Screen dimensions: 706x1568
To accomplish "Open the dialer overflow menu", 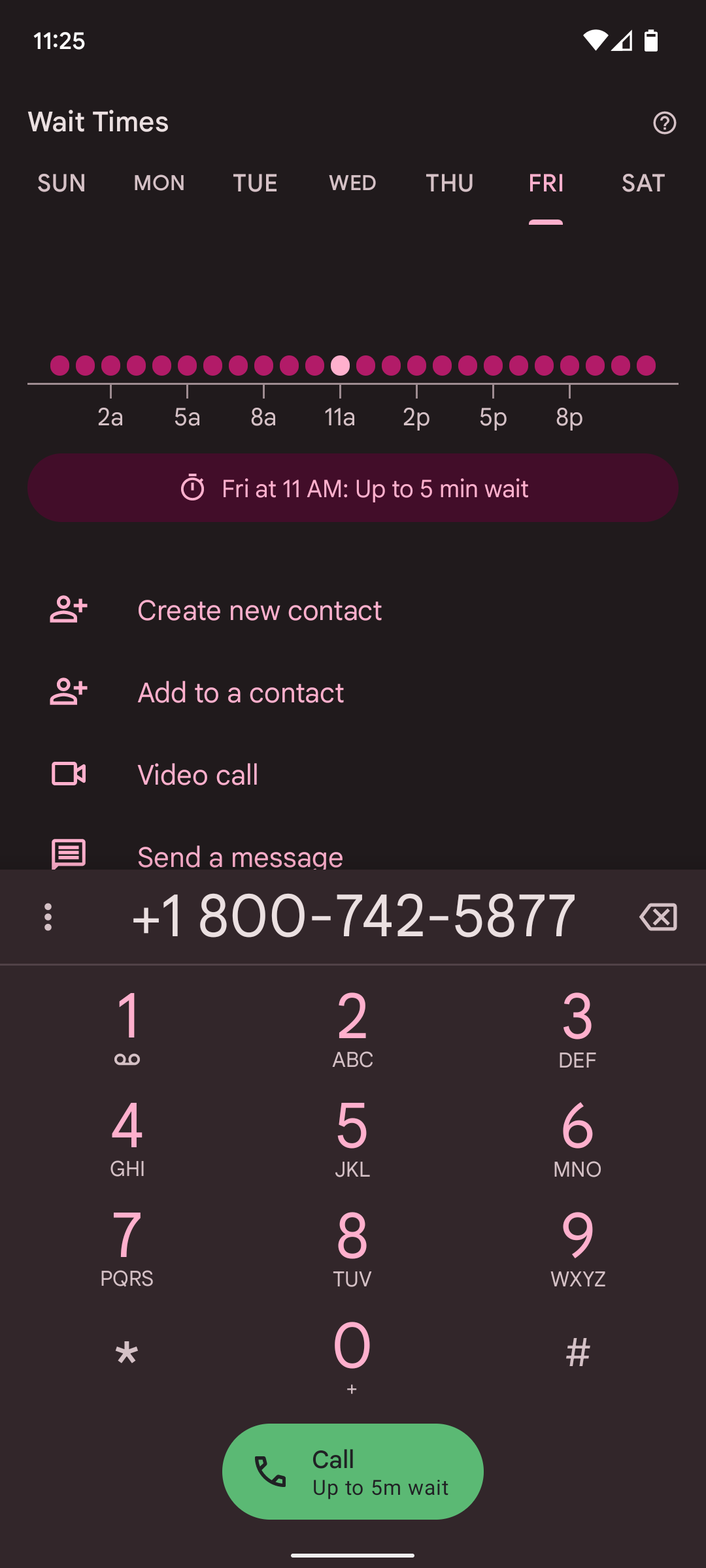I will (48, 917).
